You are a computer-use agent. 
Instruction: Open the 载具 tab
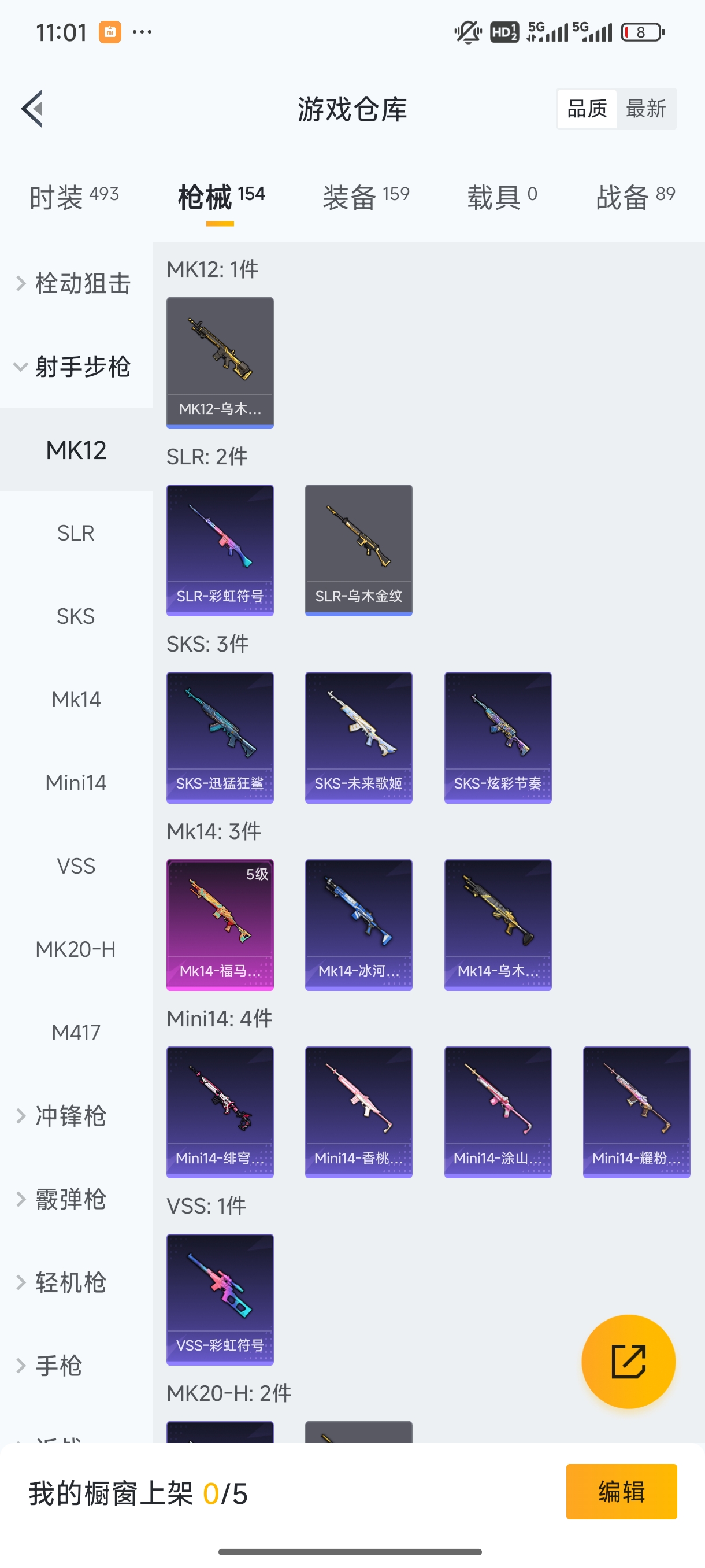click(x=502, y=197)
